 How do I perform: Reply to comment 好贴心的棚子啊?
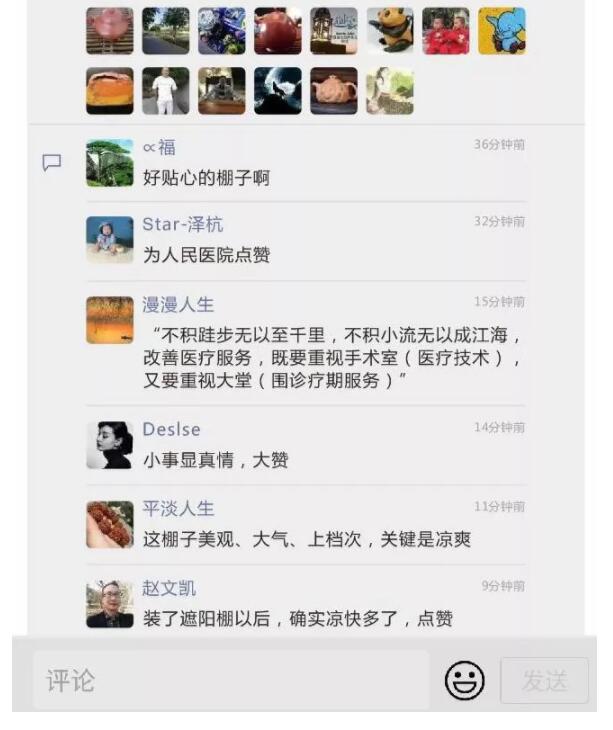(x=206, y=178)
